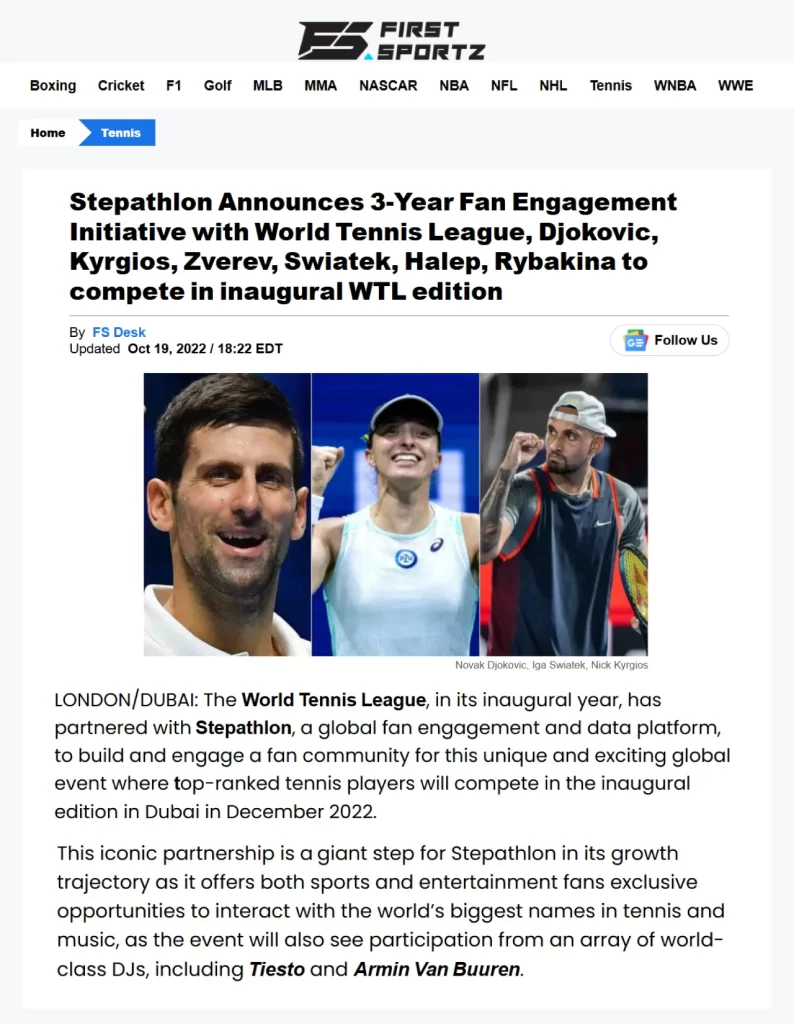Tap the Follow Us button
The image size is (794, 1024).
click(670, 341)
